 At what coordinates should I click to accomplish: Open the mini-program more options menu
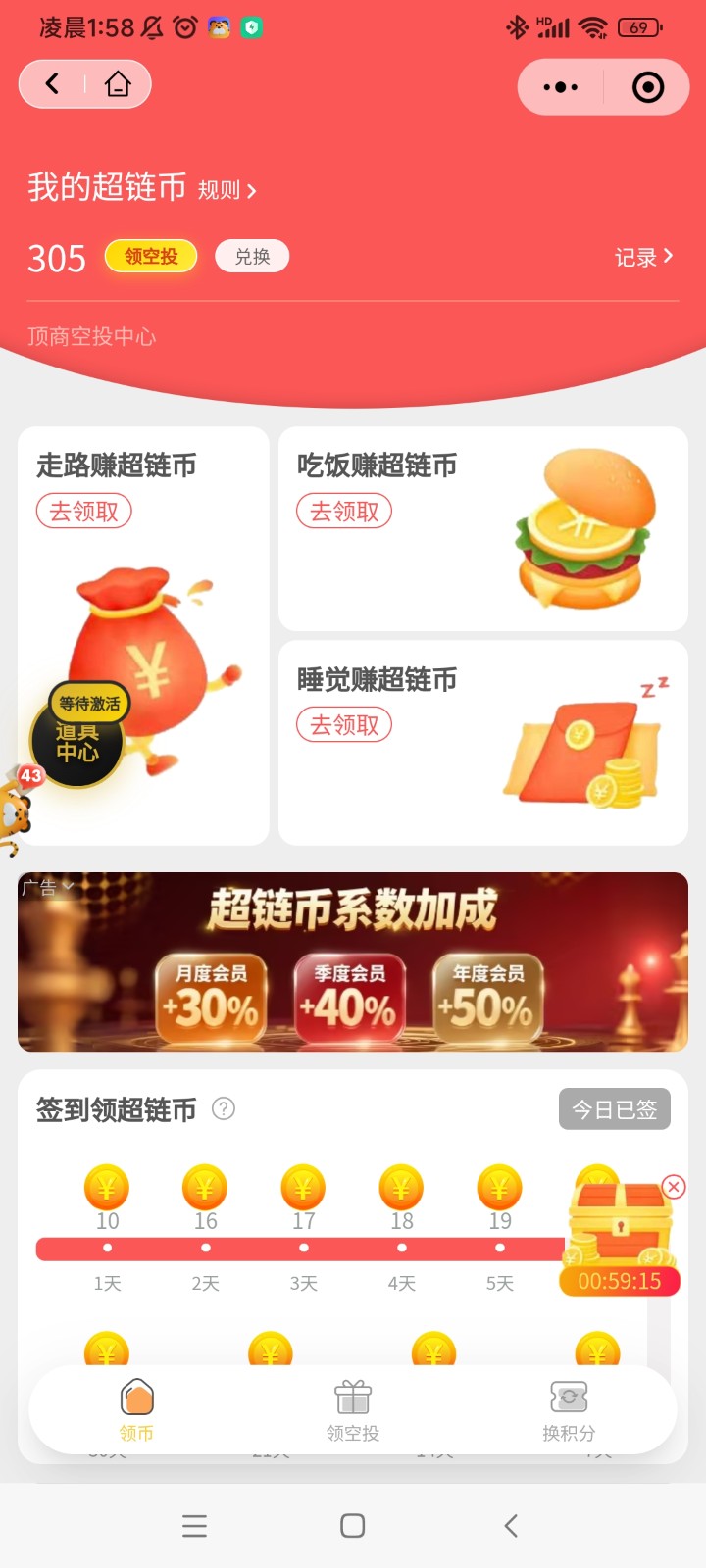[560, 86]
